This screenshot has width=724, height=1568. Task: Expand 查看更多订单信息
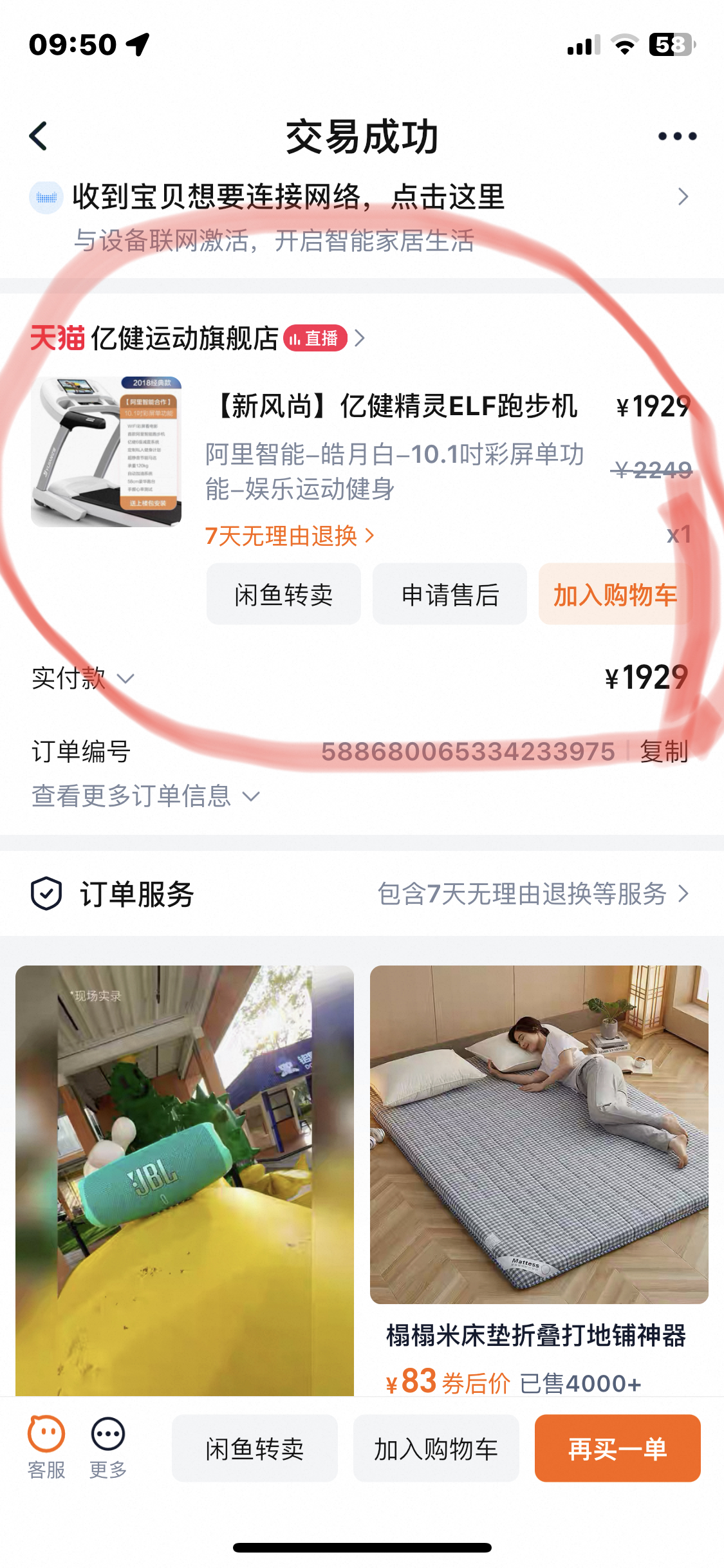click(x=145, y=796)
